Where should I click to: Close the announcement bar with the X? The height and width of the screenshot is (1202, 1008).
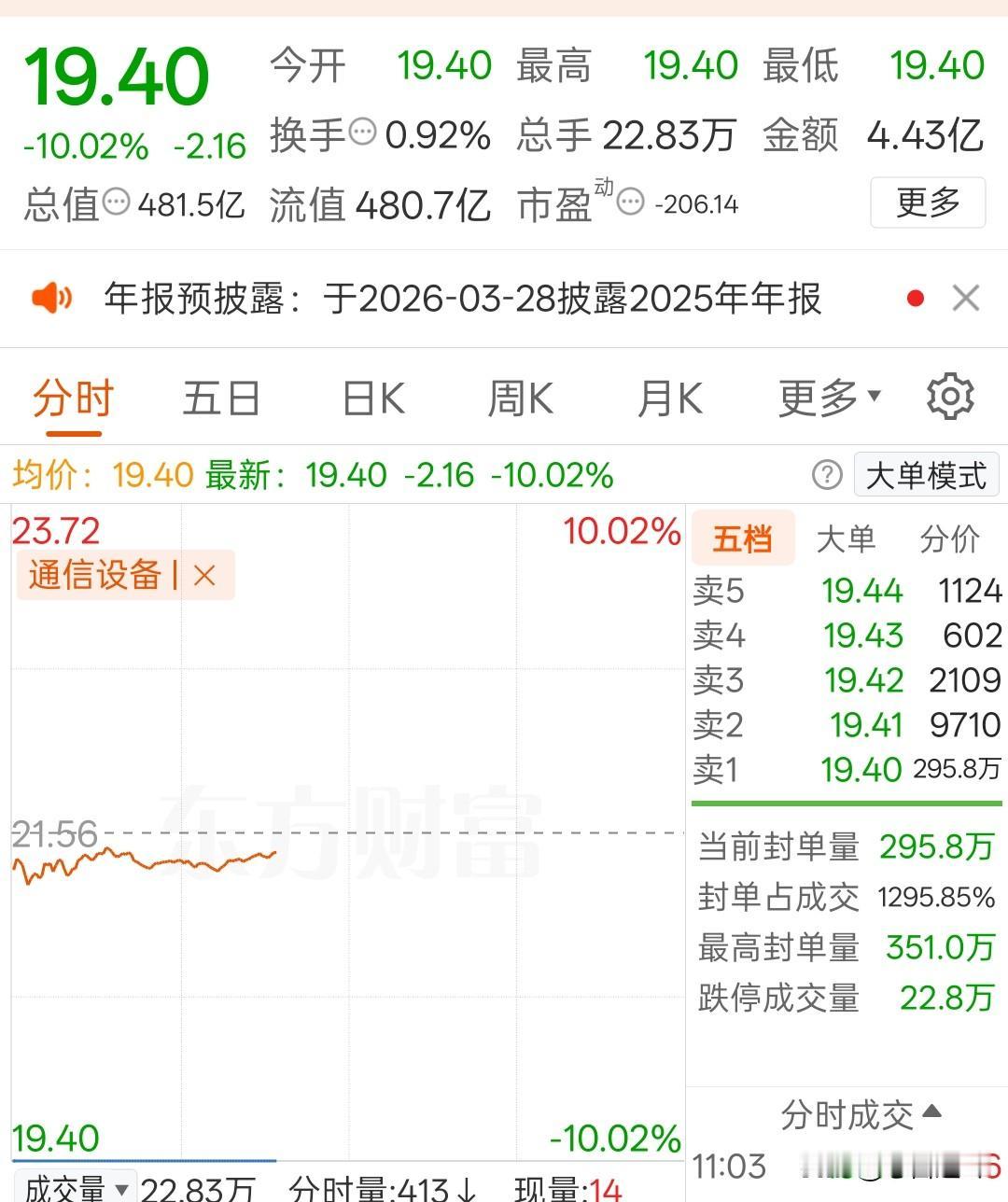pyautogui.click(x=966, y=297)
